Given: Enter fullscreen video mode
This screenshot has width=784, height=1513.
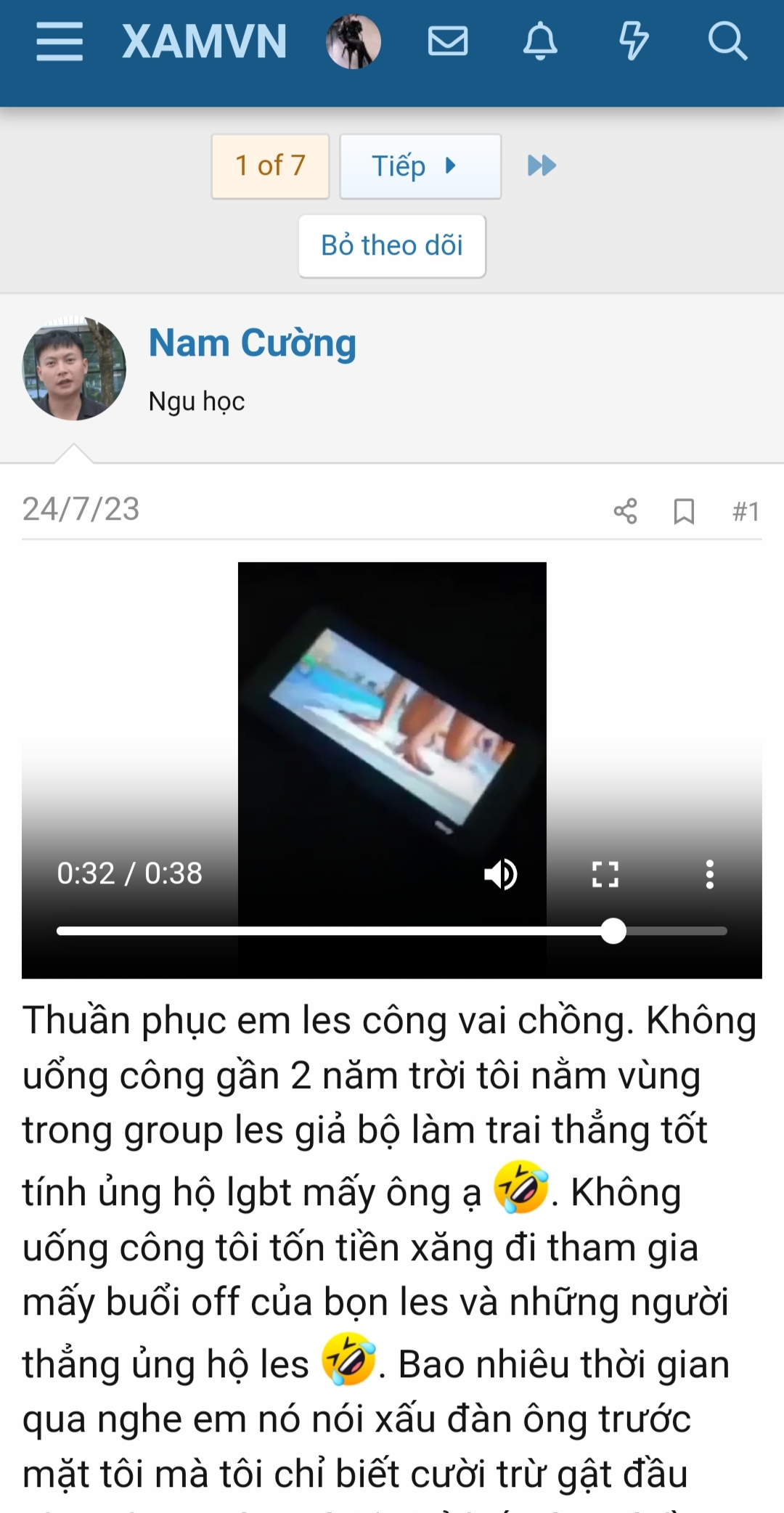Looking at the screenshot, I should click(x=605, y=874).
